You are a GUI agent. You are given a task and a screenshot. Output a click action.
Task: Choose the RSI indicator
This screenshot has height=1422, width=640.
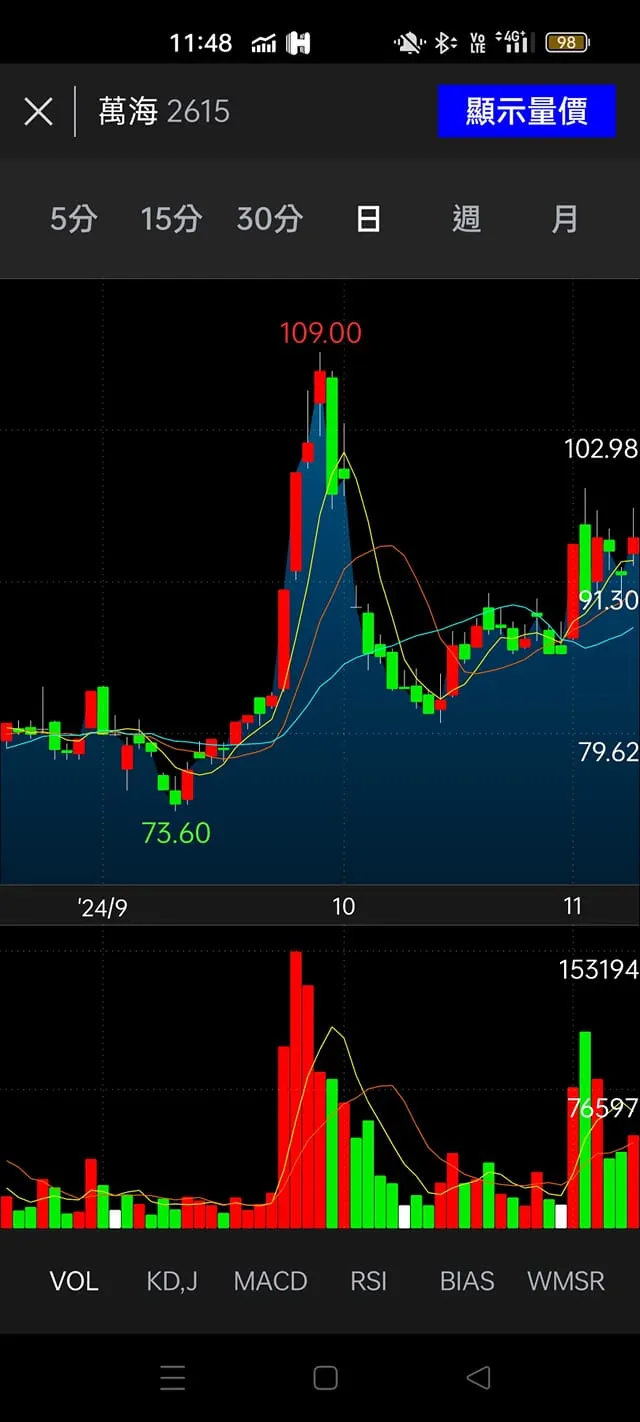point(368,1281)
